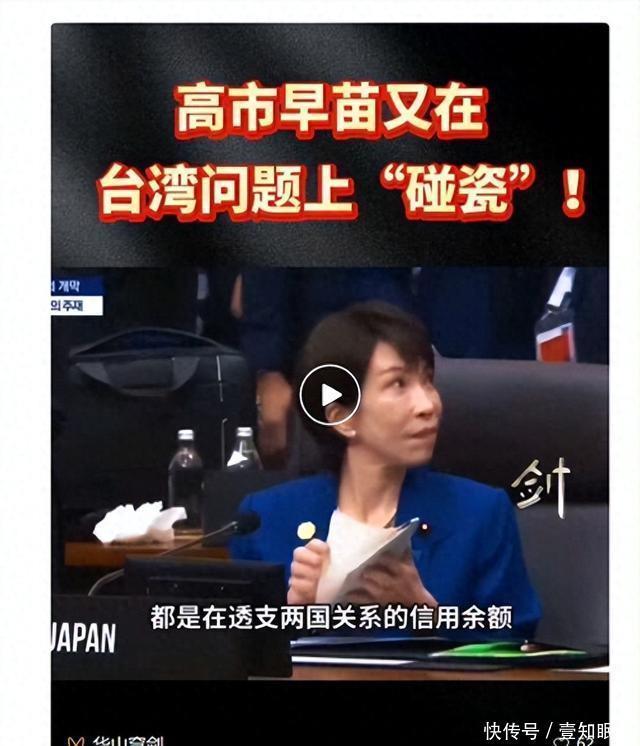This screenshot has height=746, width=640.
Task: Play the video about 高市早苗
Action: coord(329,395)
